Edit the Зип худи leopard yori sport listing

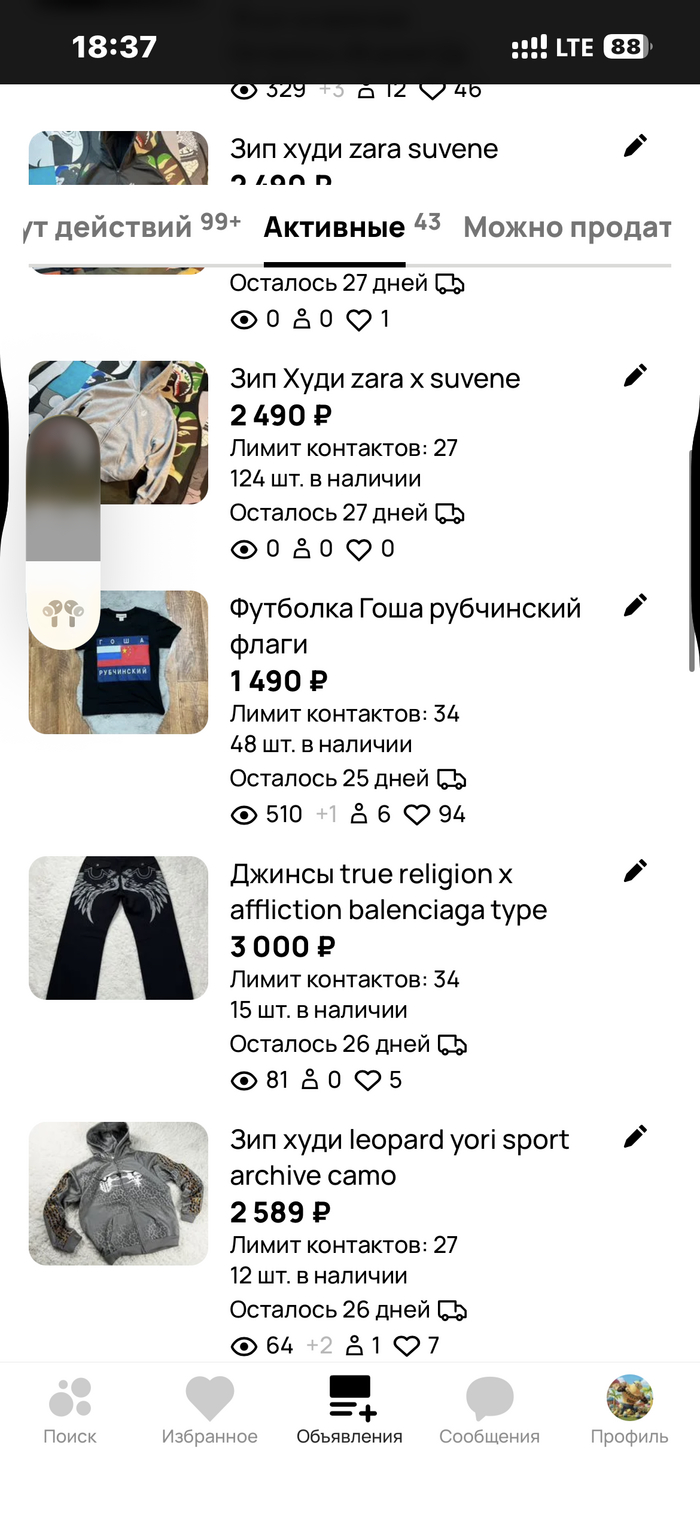tap(635, 1137)
